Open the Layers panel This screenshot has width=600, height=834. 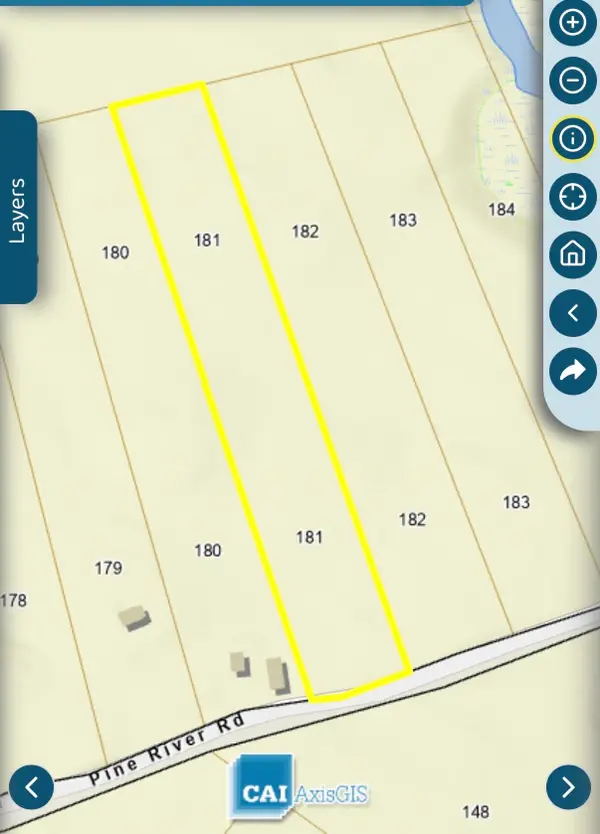[18, 208]
